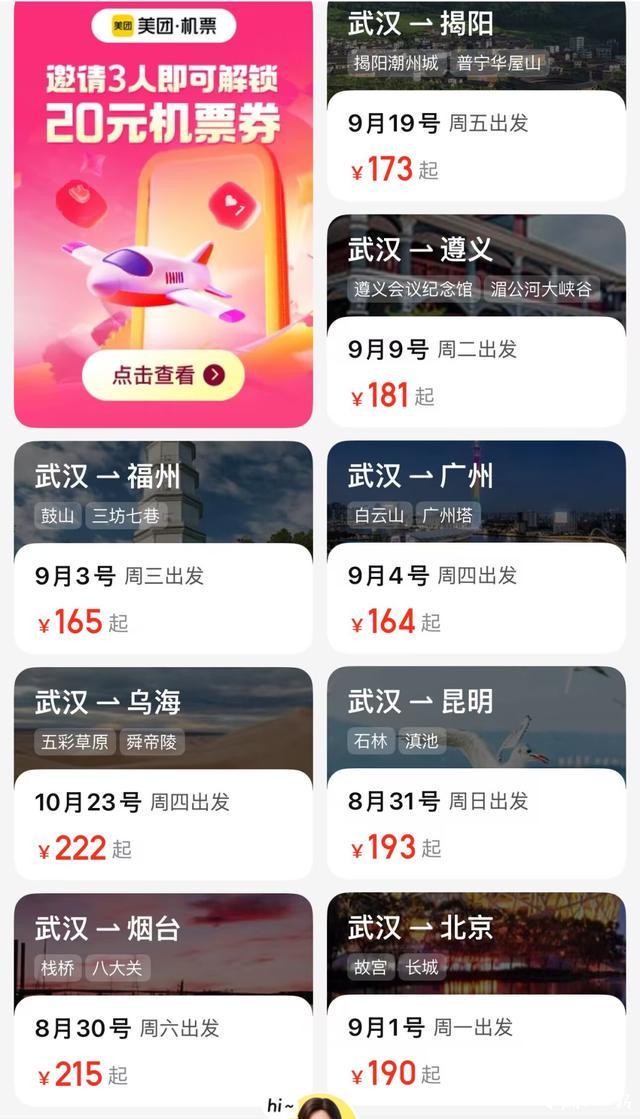Viewport: 640px width, 1119px height.
Task: Open the 武汉 to 乌海 flight card
Action: 163,773
